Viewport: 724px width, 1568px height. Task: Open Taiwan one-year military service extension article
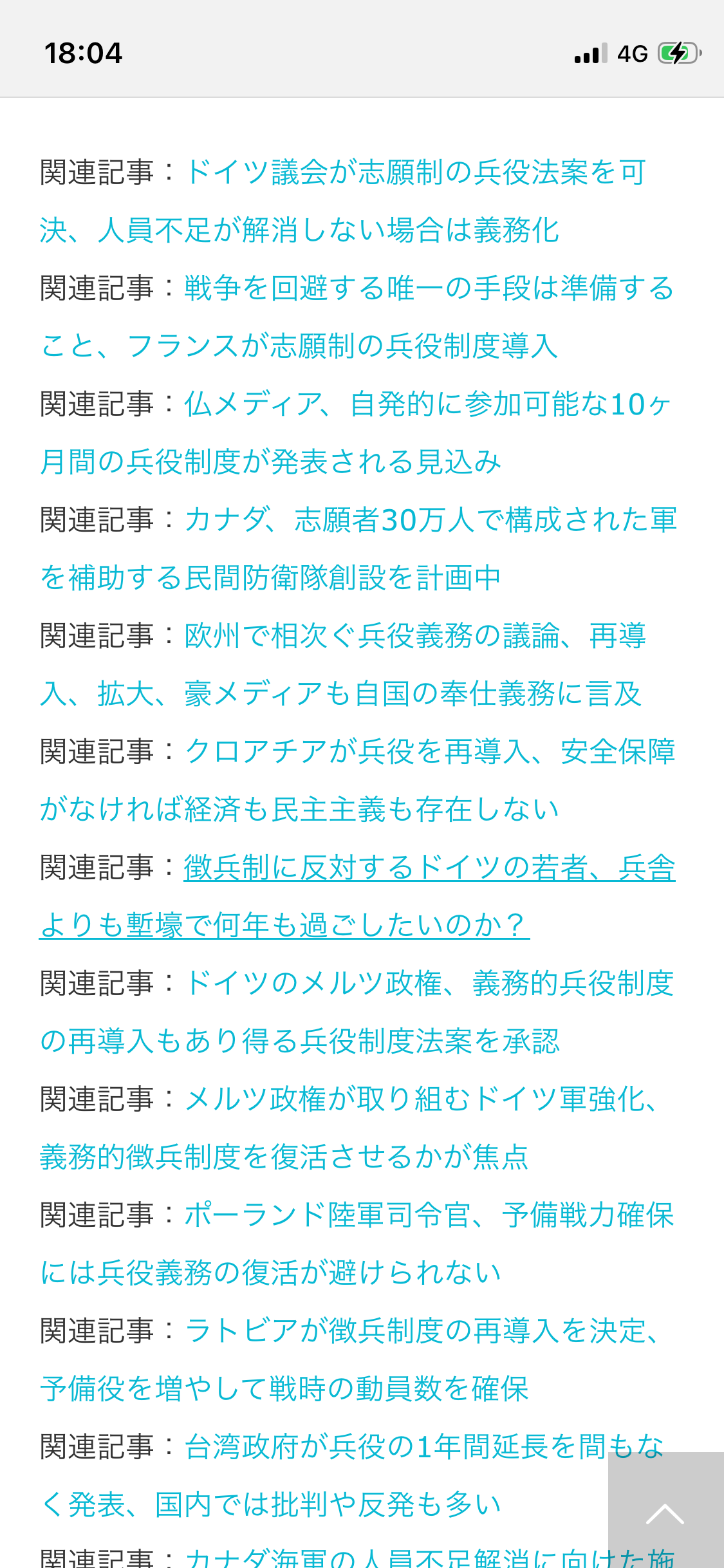pos(424,1447)
